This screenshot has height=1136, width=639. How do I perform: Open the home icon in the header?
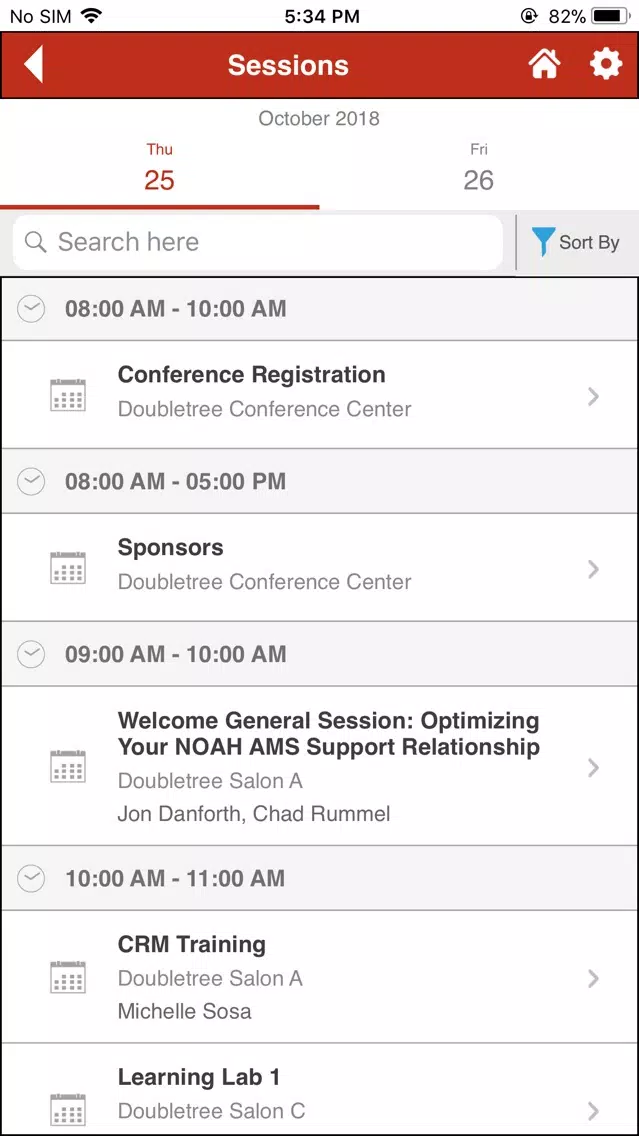(x=545, y=64)
